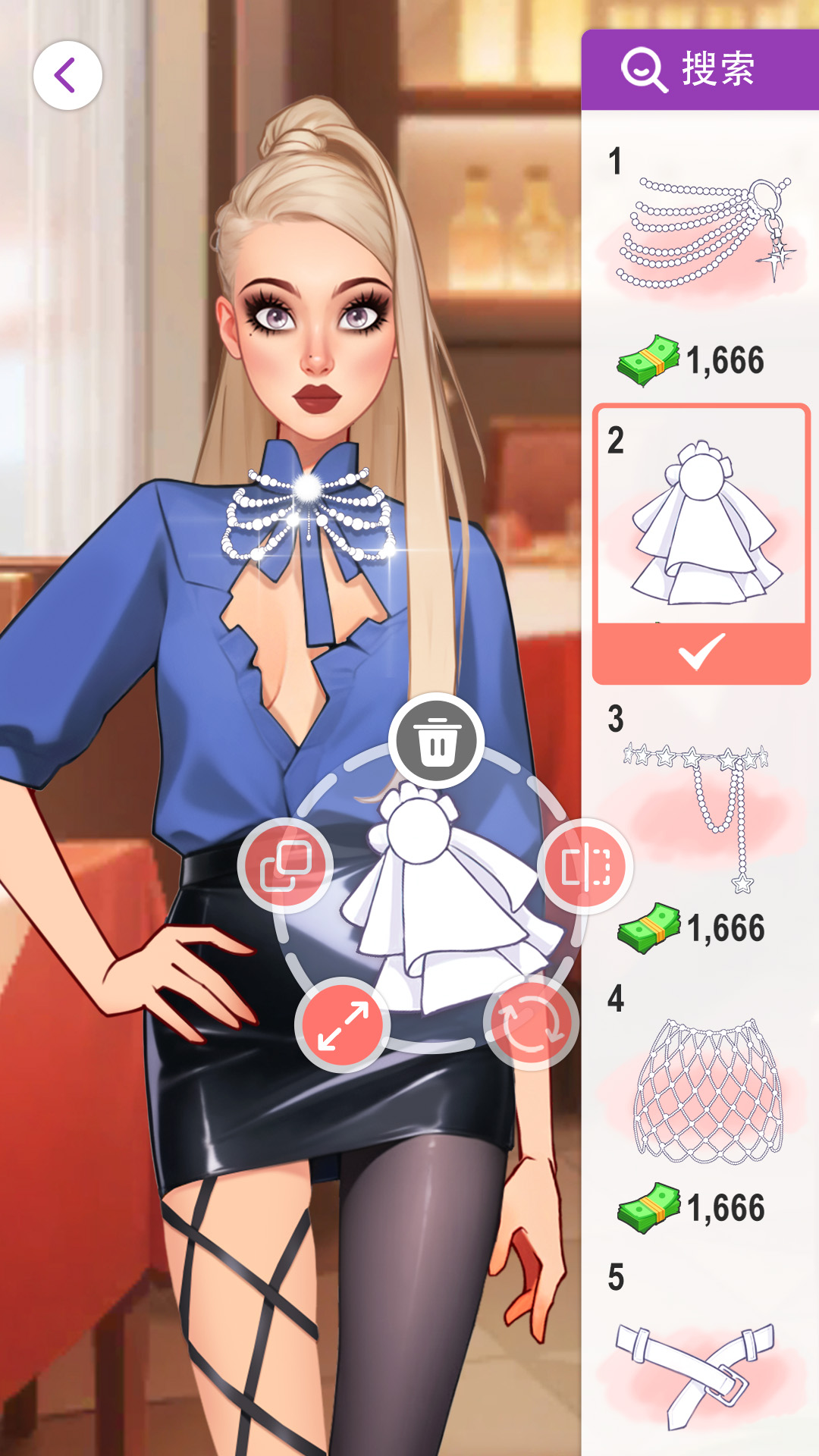Delete the placed accessory with trash icon
The width and height of the screenshot is (819, 1456).
click(436, 740)
